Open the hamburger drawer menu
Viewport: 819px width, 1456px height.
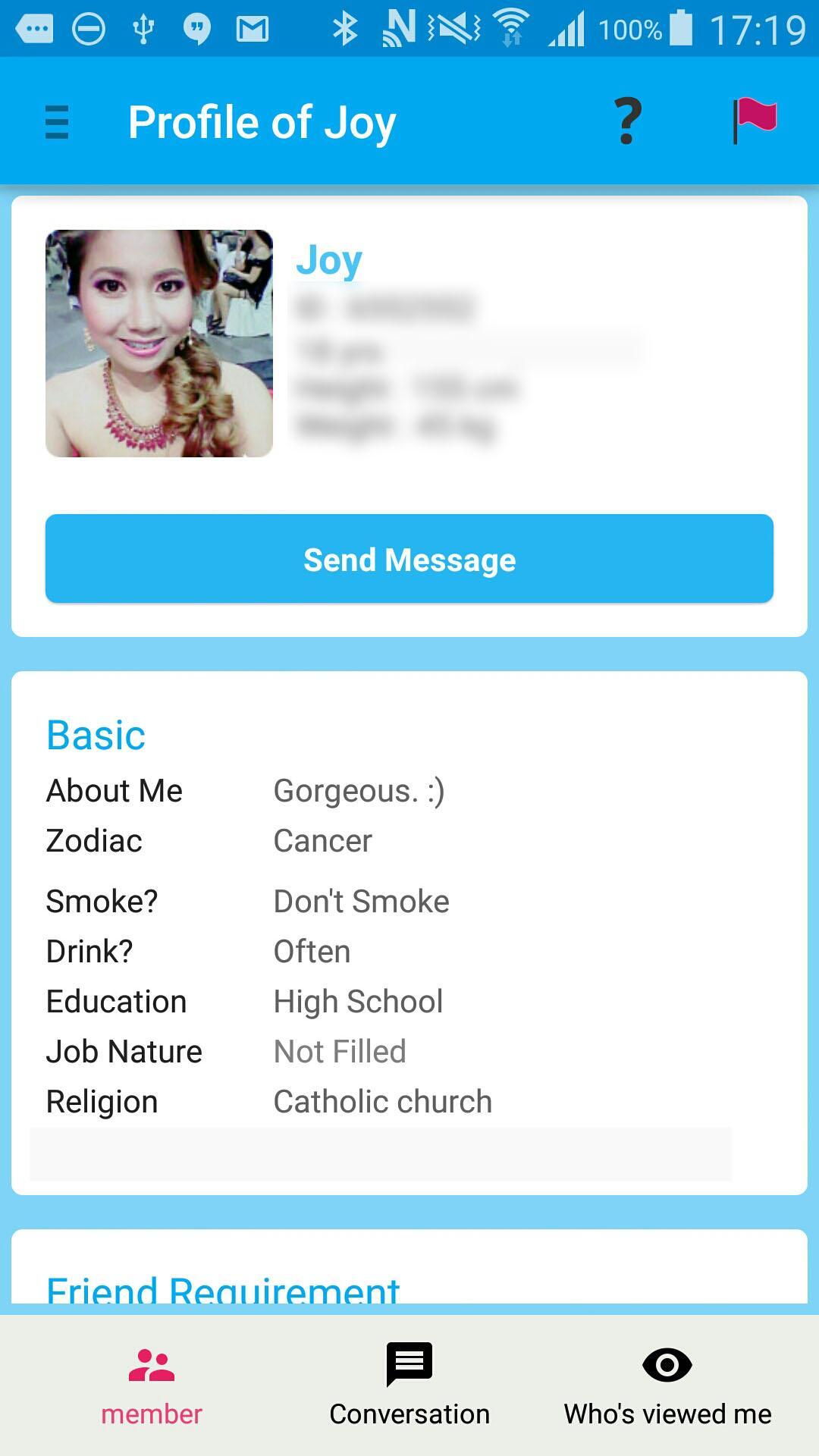[57, 122]
